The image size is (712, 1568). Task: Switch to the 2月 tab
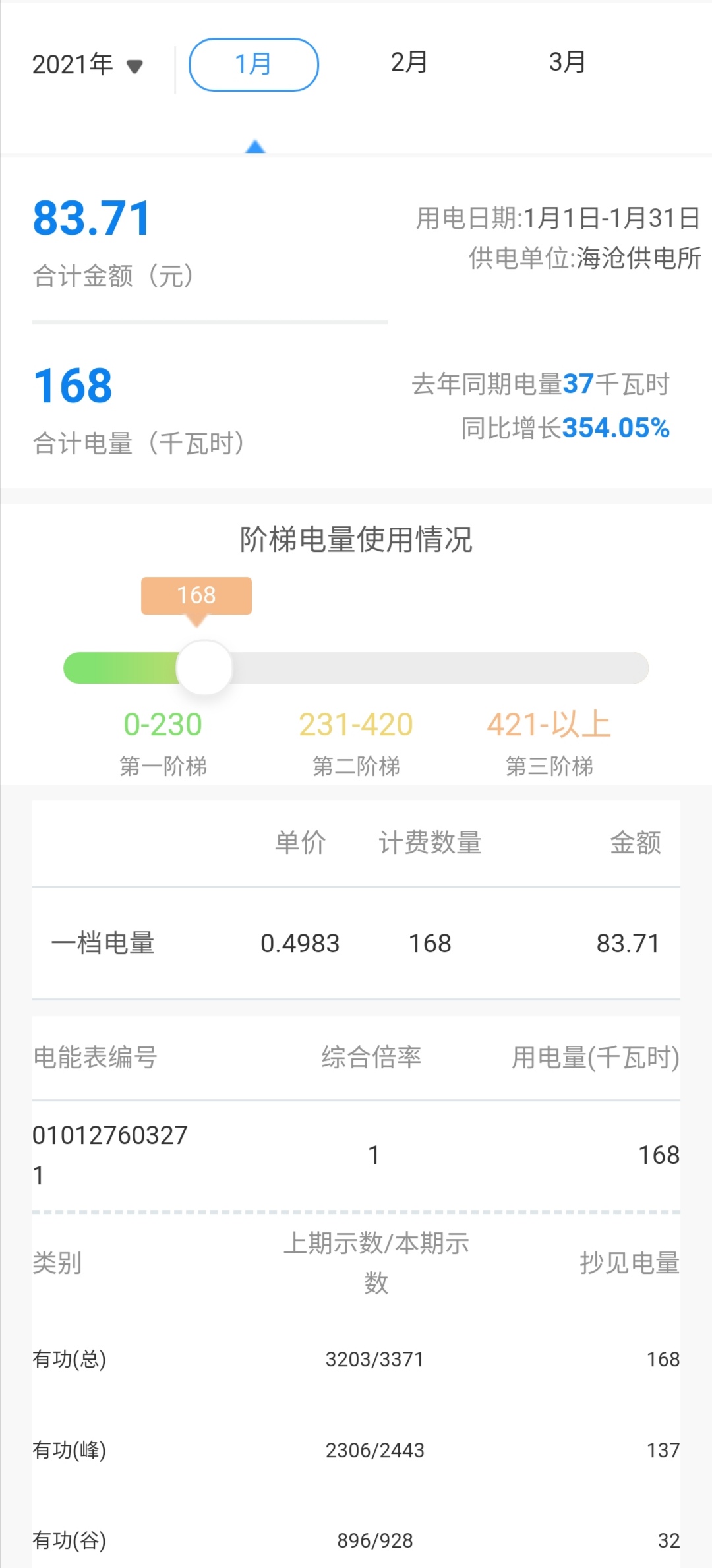pos(409,63)
